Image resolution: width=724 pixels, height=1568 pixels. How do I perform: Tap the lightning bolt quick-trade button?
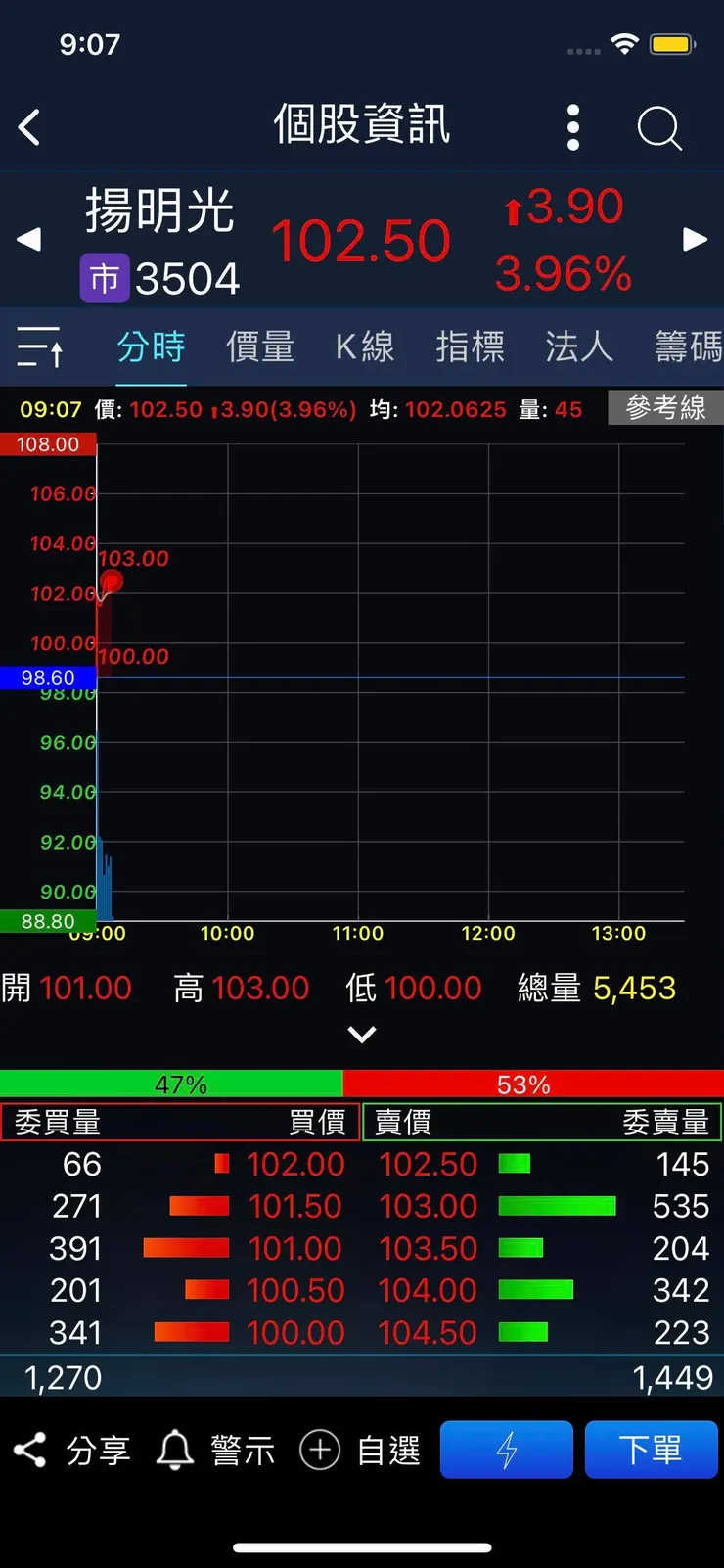click(506, 1450)
